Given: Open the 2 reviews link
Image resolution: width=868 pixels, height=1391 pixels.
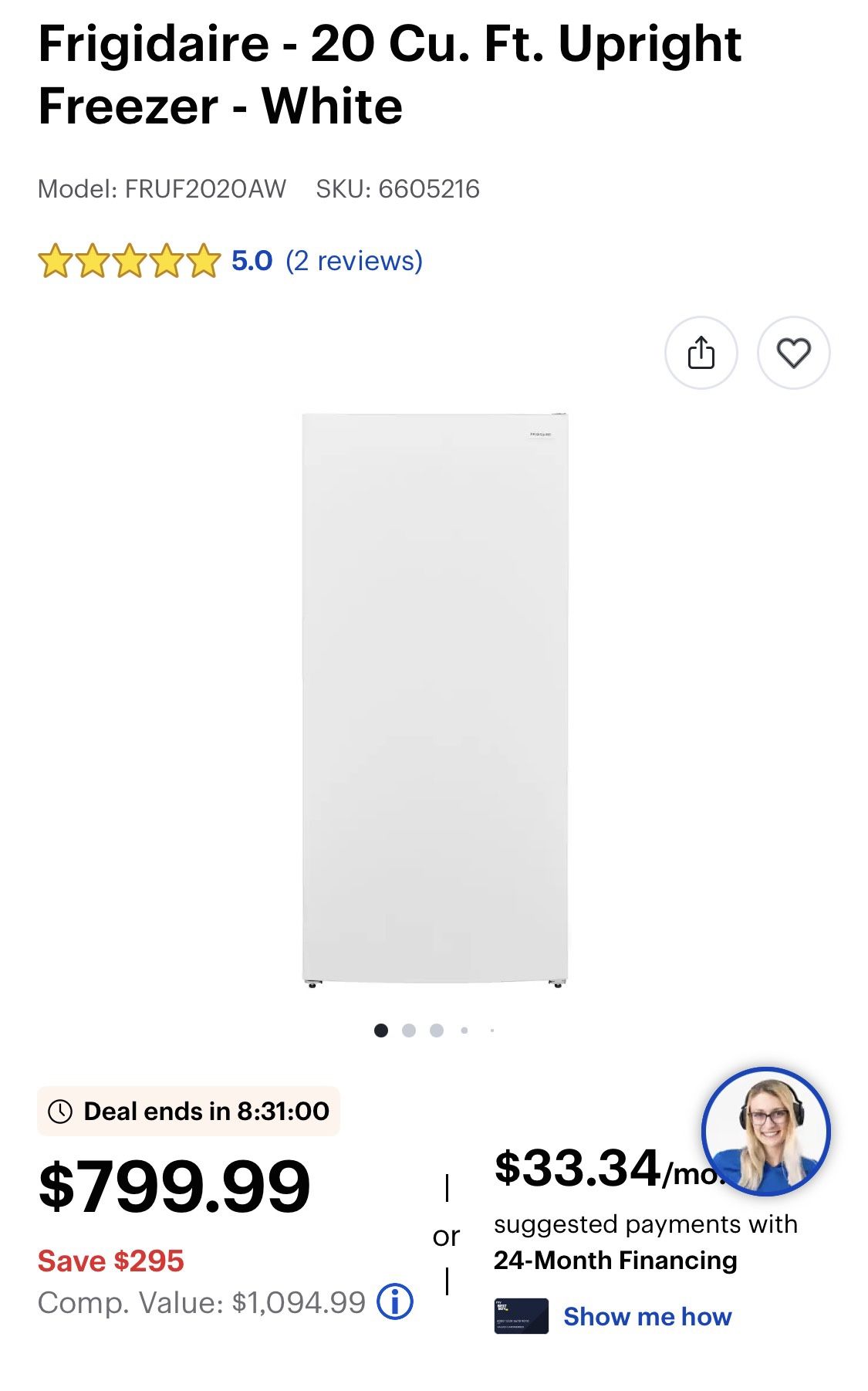Looking at the screenshot, I should (354, 261).
